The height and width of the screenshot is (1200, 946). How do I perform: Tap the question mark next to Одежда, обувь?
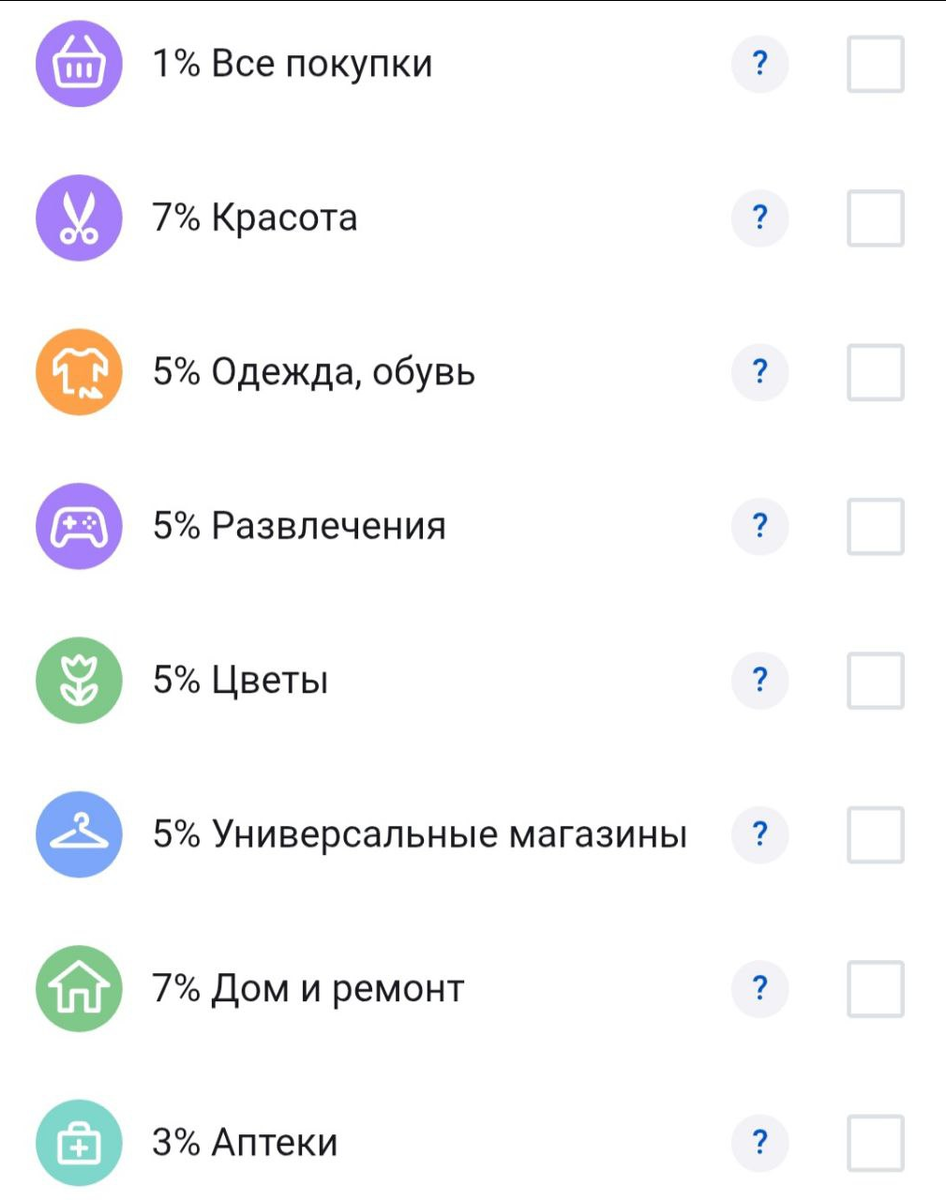[759, 372]
